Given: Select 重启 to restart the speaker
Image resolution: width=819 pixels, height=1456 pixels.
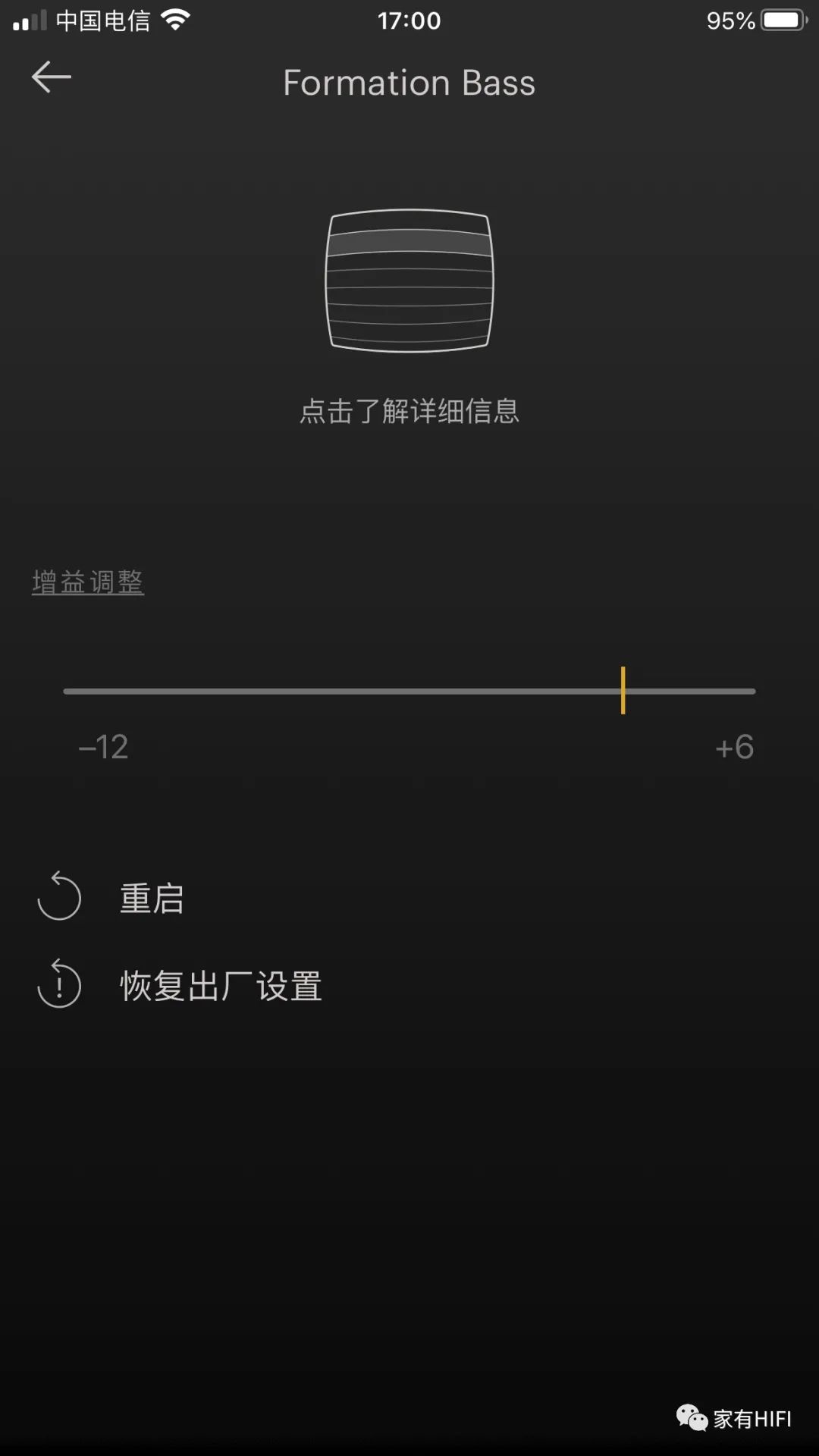Looking at the screenshot, I should pos(151,899).
